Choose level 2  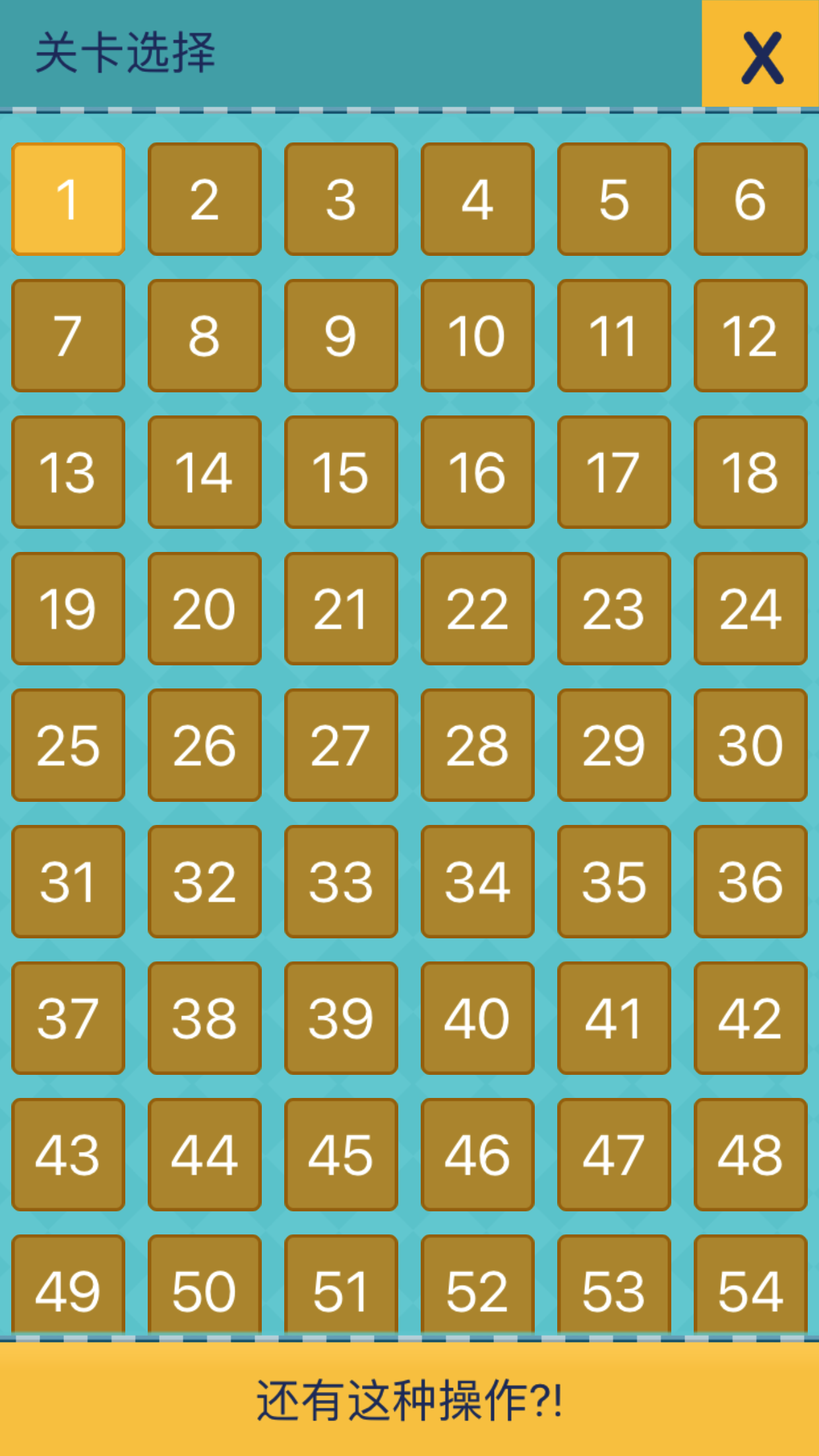204,199
